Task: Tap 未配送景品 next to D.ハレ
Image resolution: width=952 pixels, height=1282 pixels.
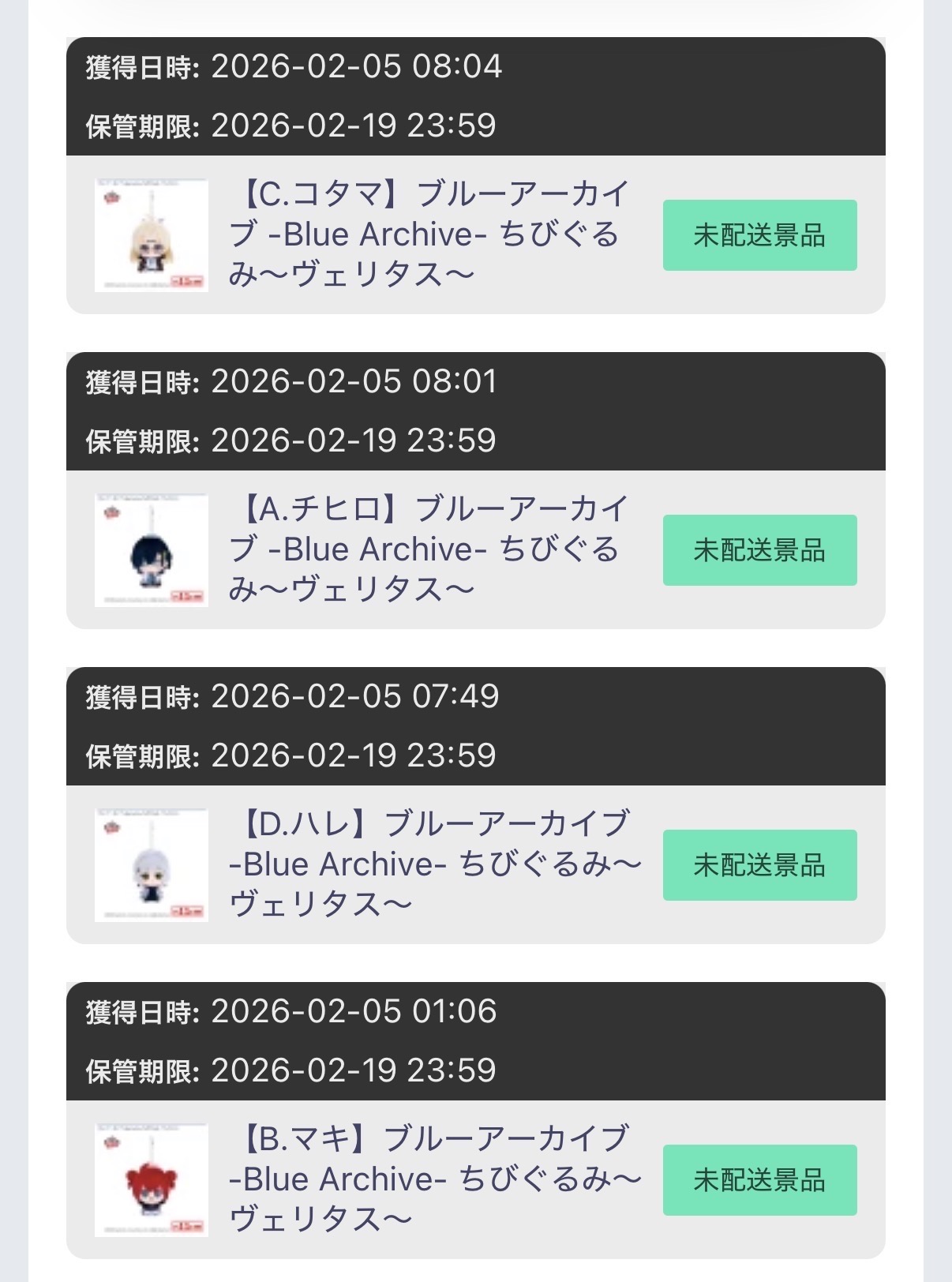Action: click(759, 865)
